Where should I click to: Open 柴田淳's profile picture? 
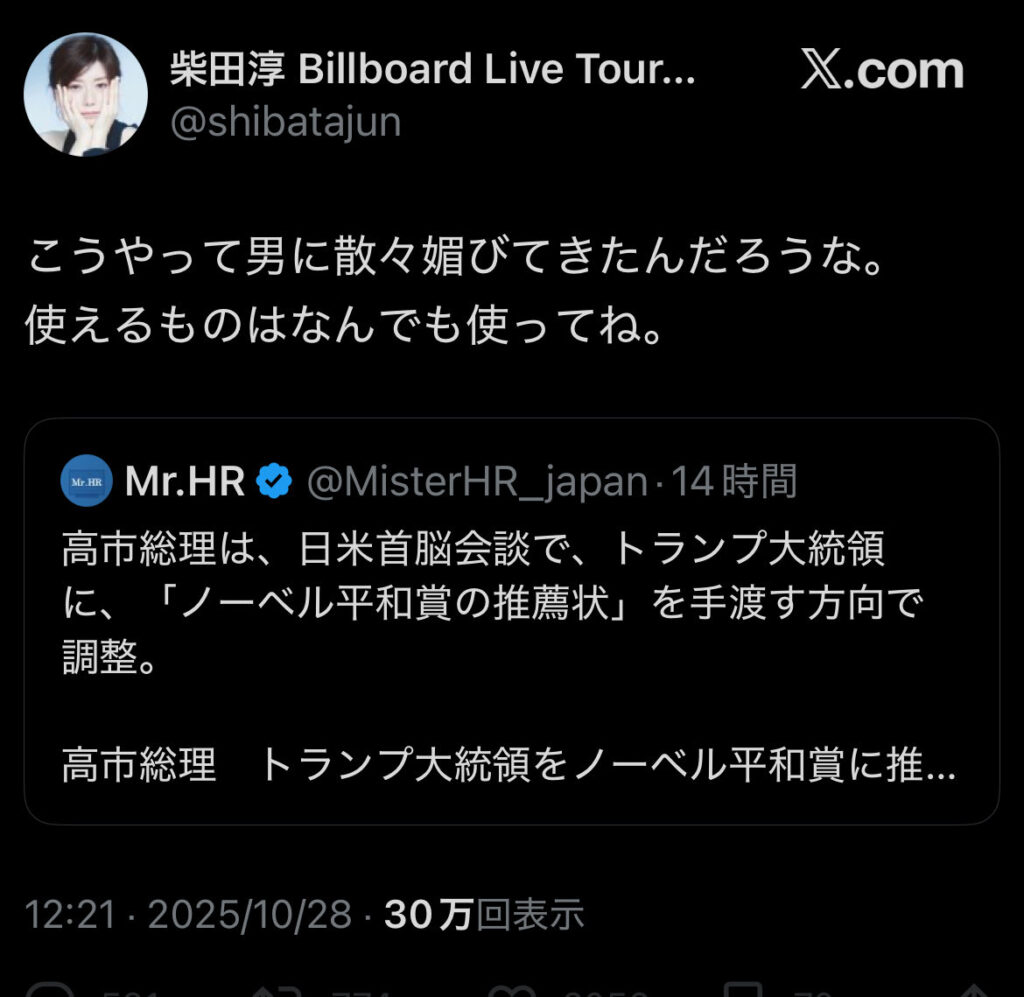click(x=85, y=95)
